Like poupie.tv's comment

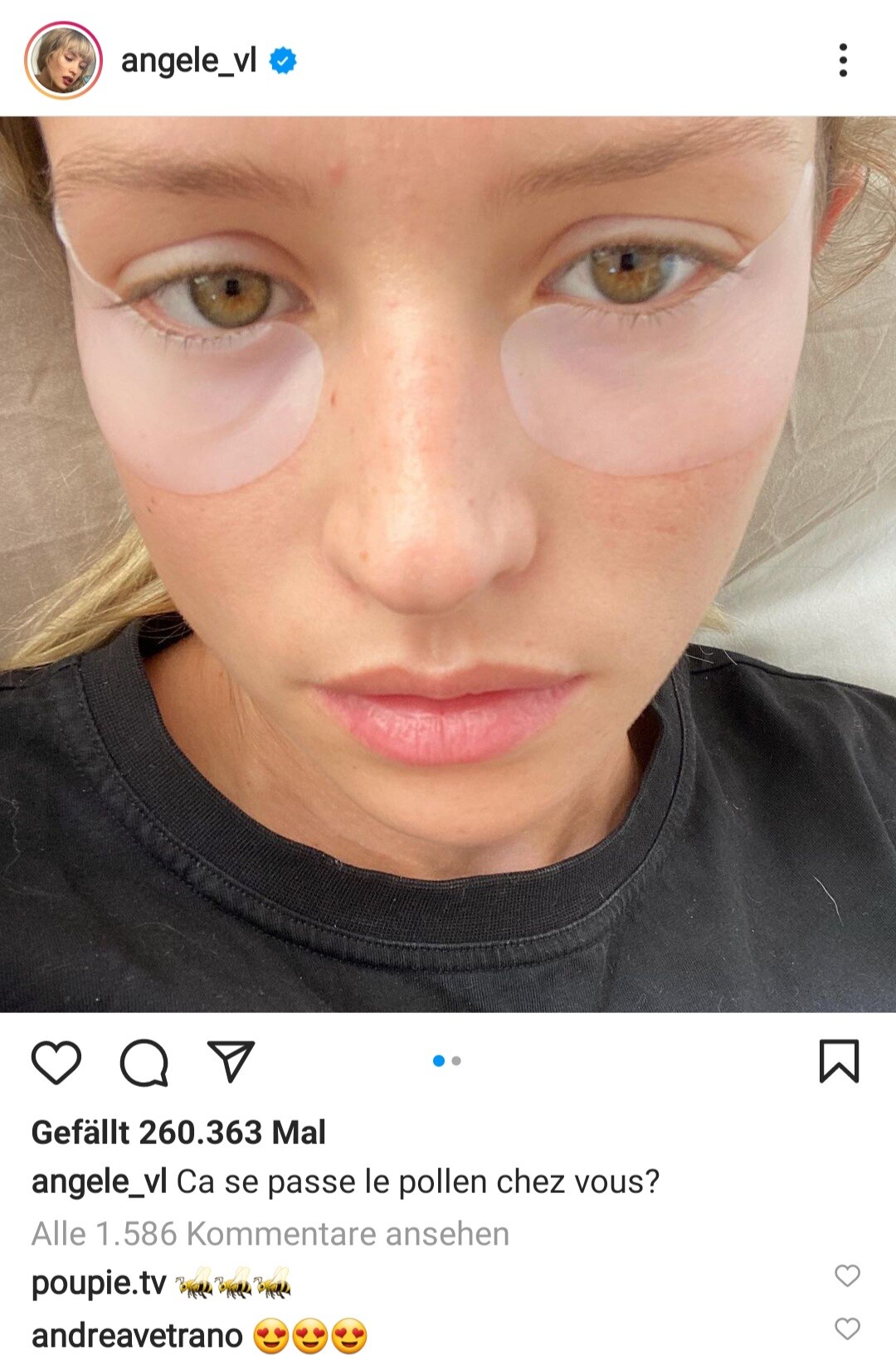tap(847, 1275)
